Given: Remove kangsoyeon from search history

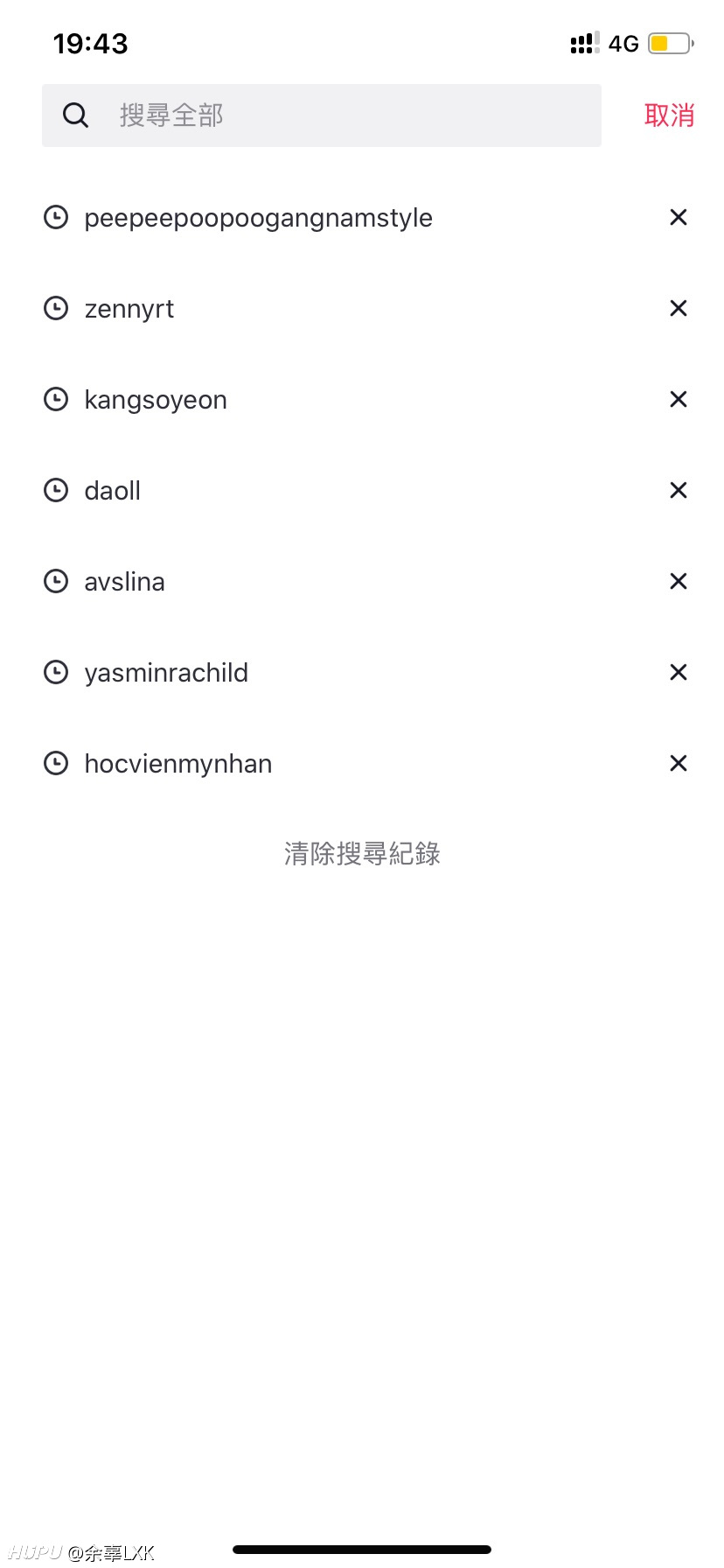Looking at the screenshot, I should (679, 399).
